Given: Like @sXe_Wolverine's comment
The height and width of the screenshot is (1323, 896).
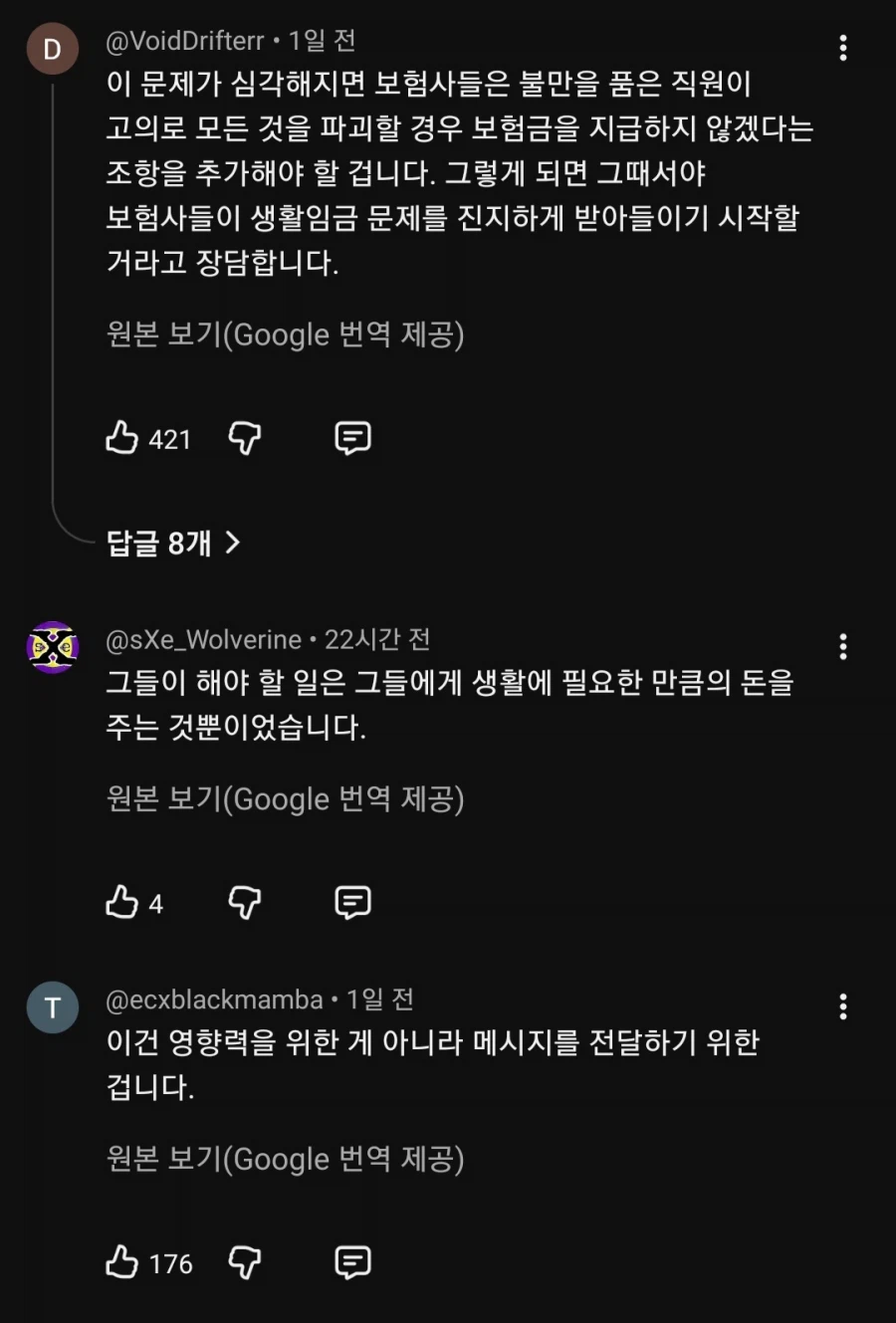Looking at the screenshot, I should point(121,902).
